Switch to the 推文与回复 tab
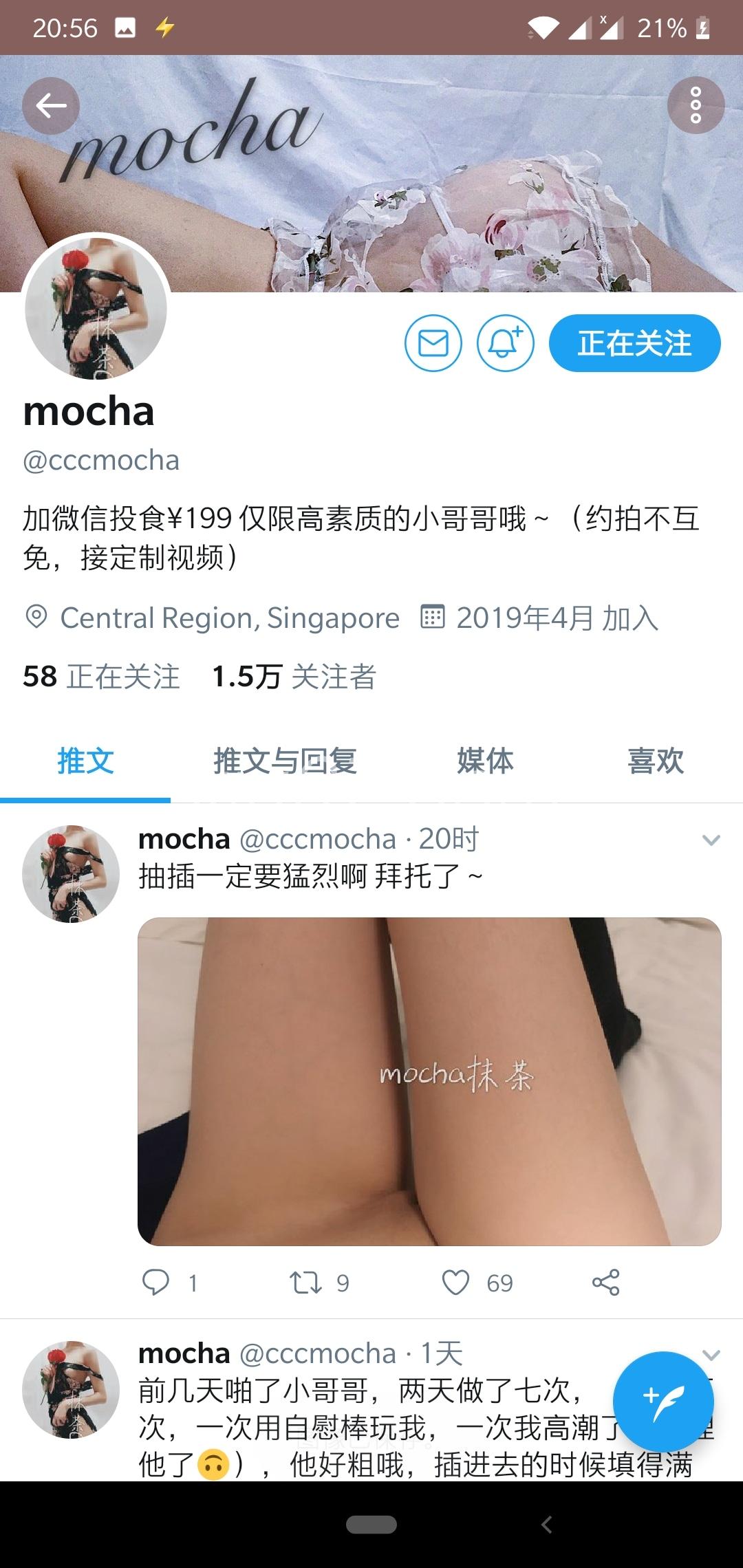The width and height of the screenshot is (743, 1568). click(285, 761)
